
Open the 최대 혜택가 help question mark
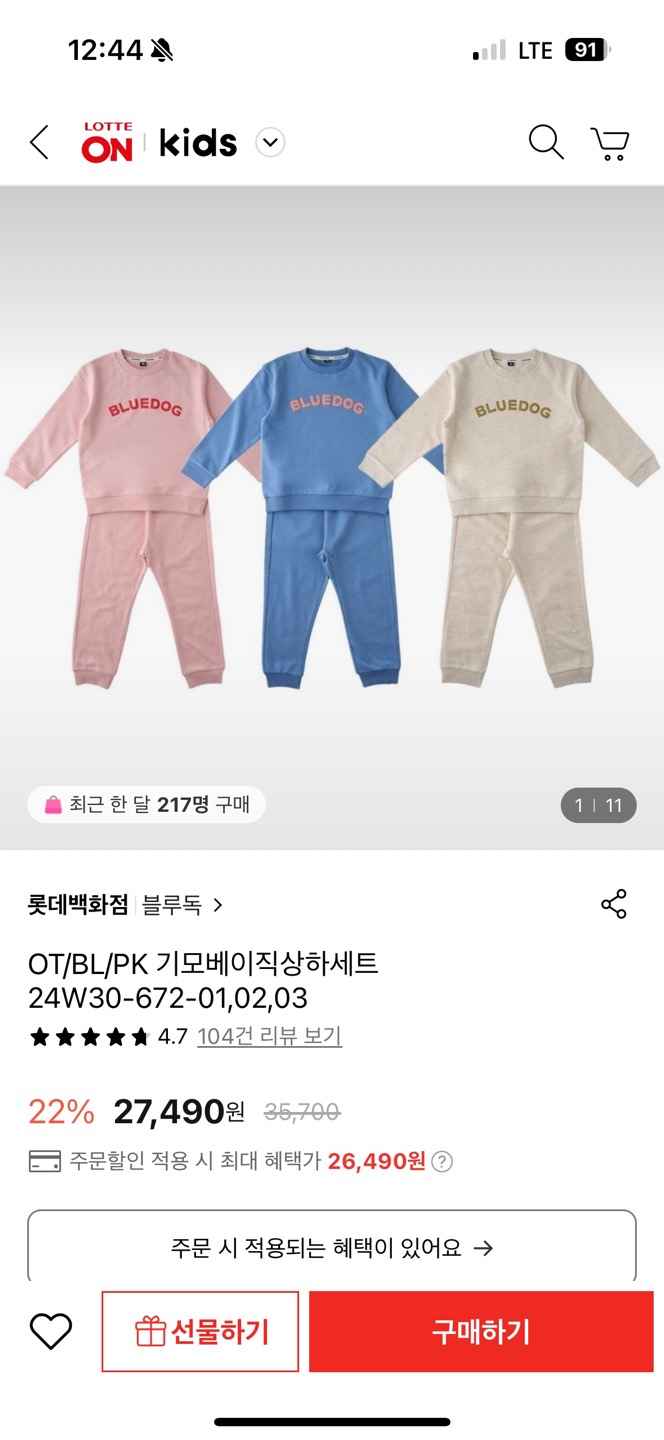coord(442,1161)
